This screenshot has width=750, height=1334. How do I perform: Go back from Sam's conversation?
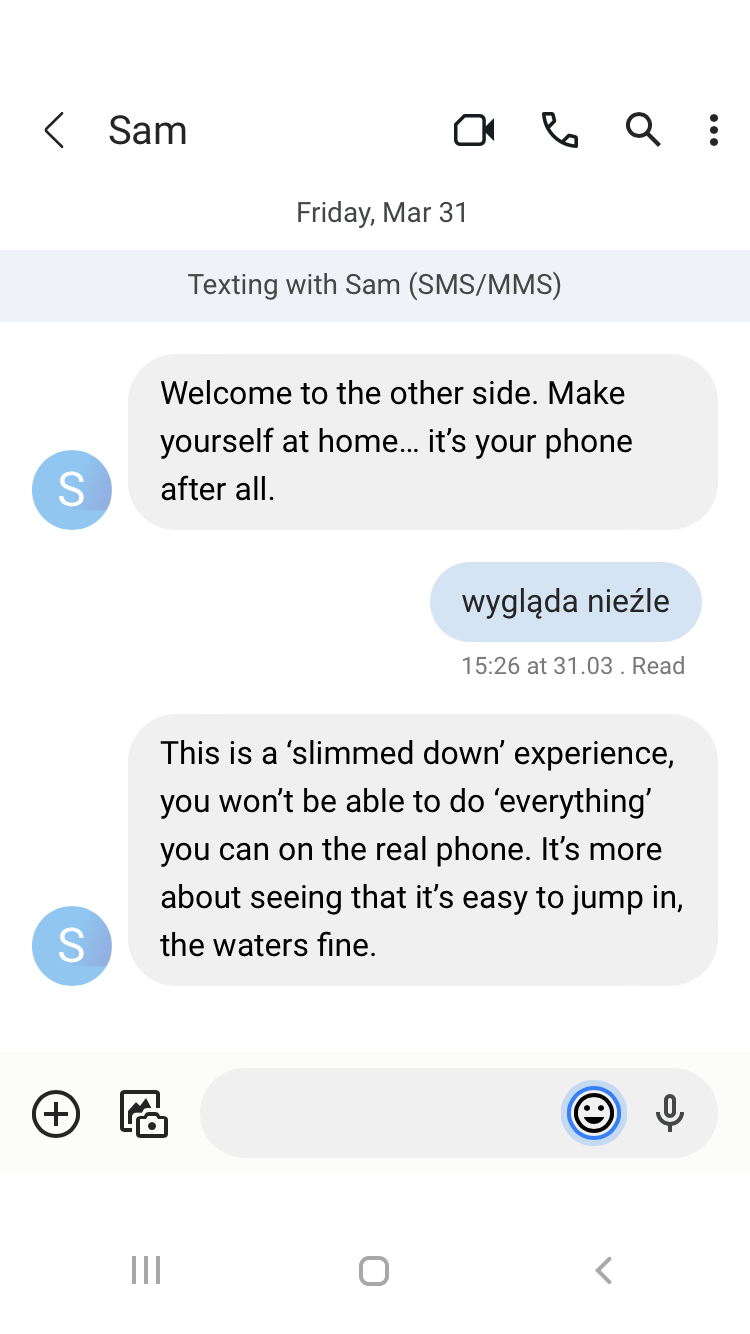[x=54, y=130]
